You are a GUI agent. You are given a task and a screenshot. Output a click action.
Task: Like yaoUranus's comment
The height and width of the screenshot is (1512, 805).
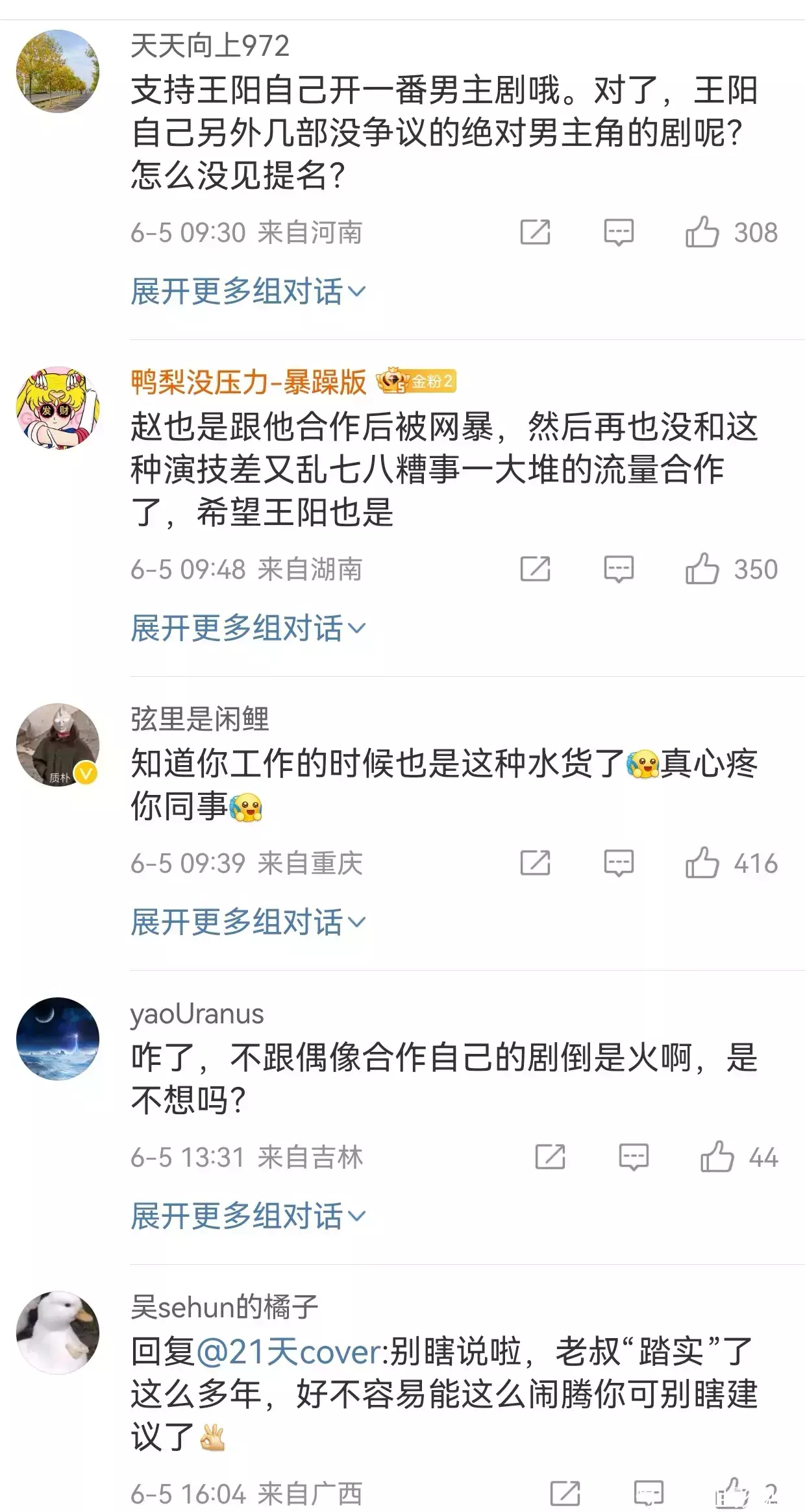coord(717,1157)
